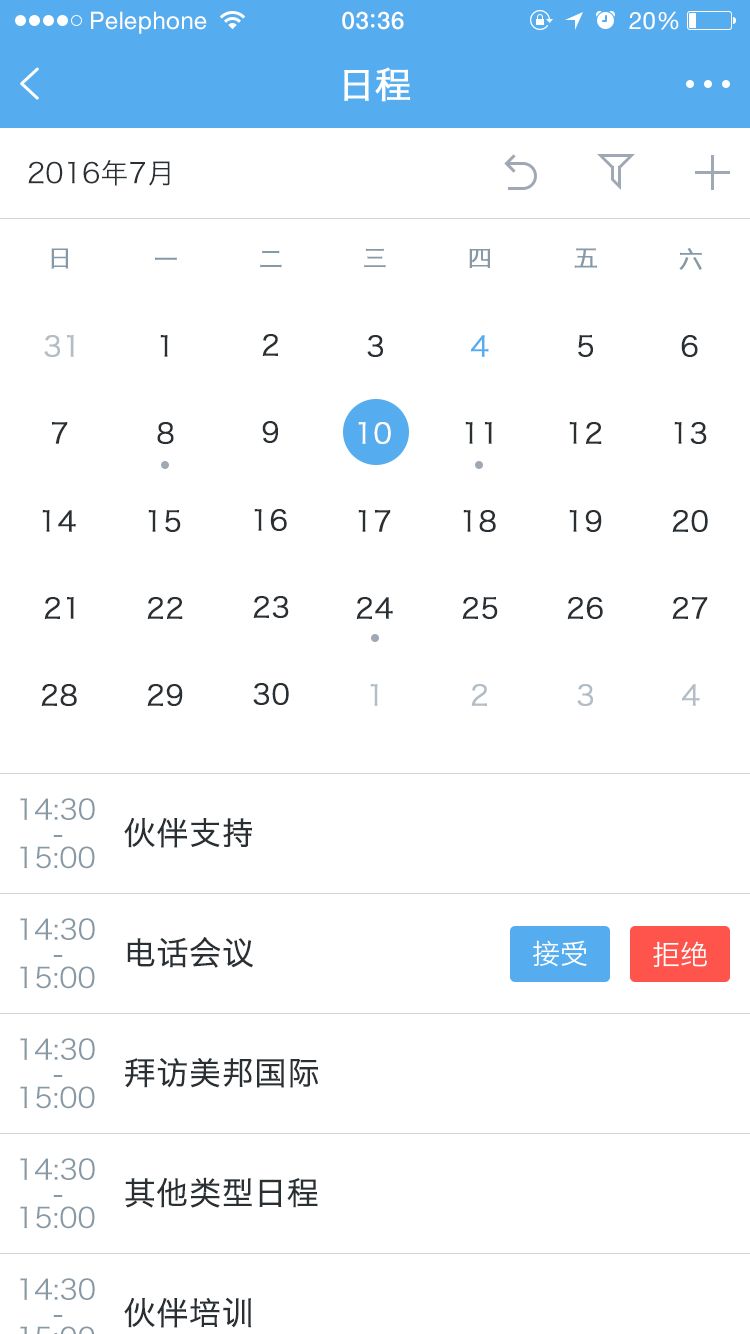Accept the 电话会议 invitation with 接受
The width and height of the screenshot is (750, 1334).
click(560, 954)
